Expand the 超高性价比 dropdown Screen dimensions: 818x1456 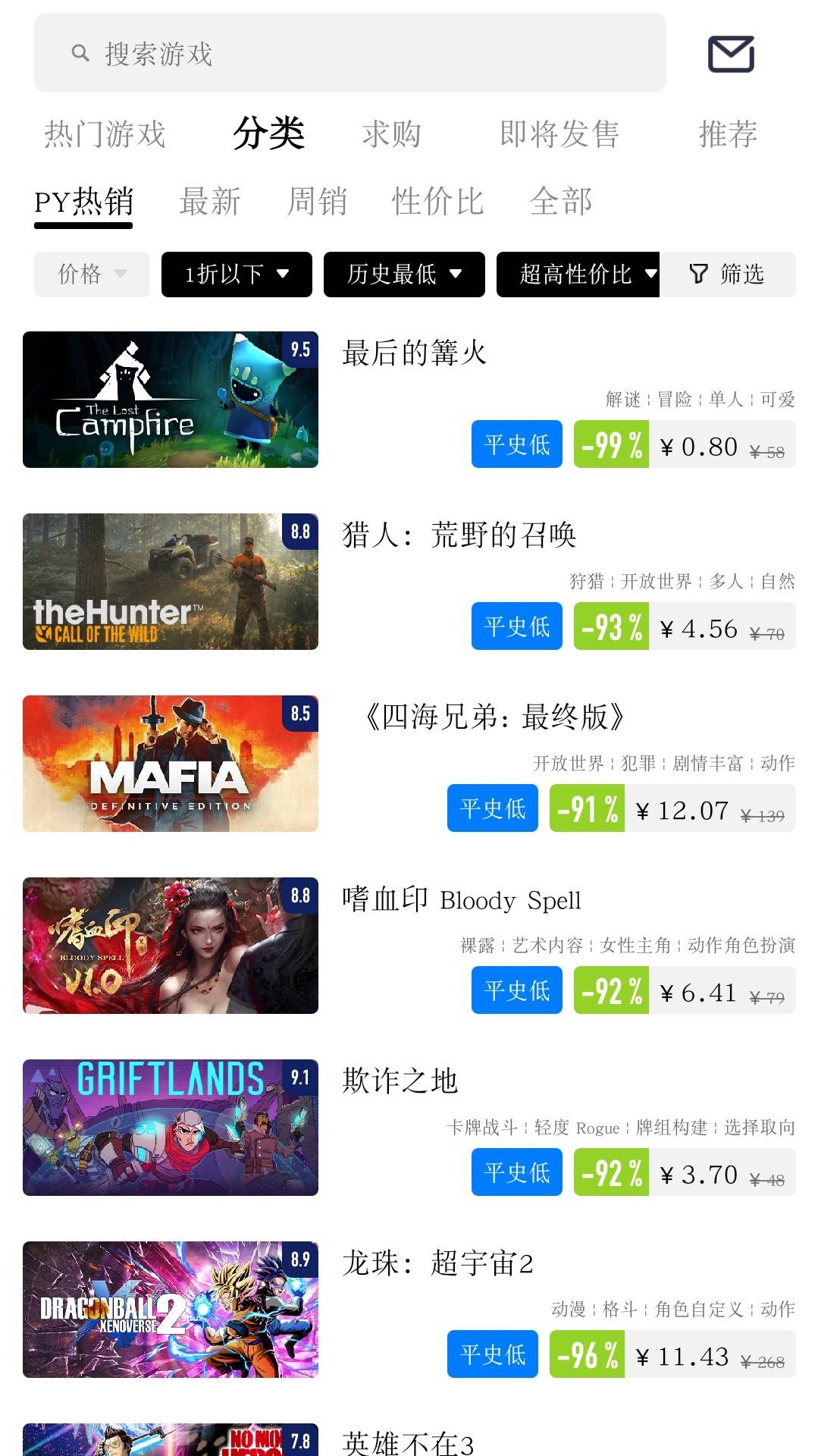click(x=578, y=274)
